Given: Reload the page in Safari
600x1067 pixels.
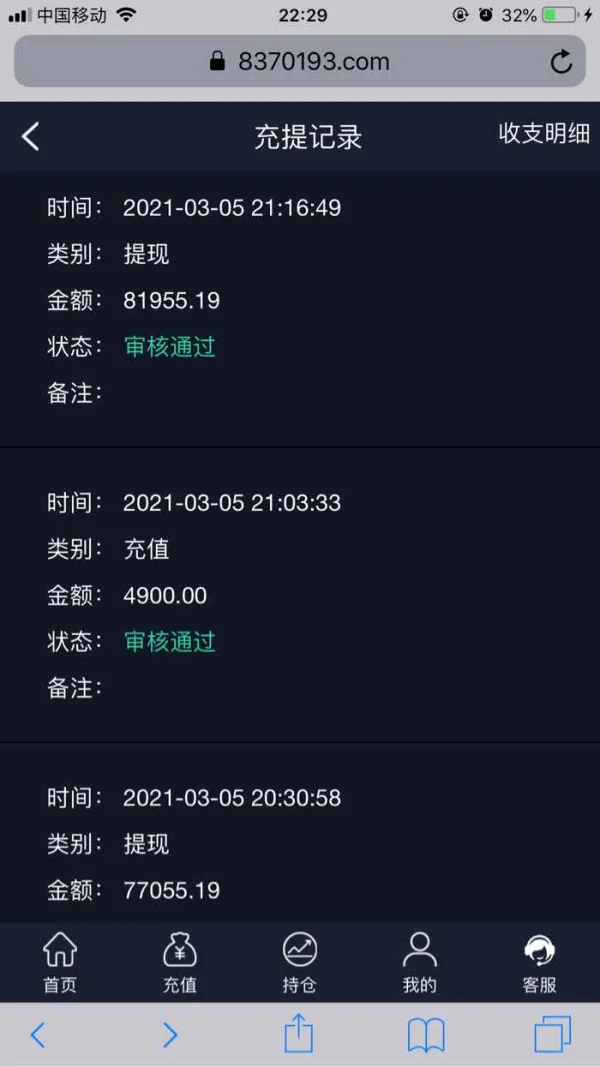Looking at the screenshot, I should 561,62.
